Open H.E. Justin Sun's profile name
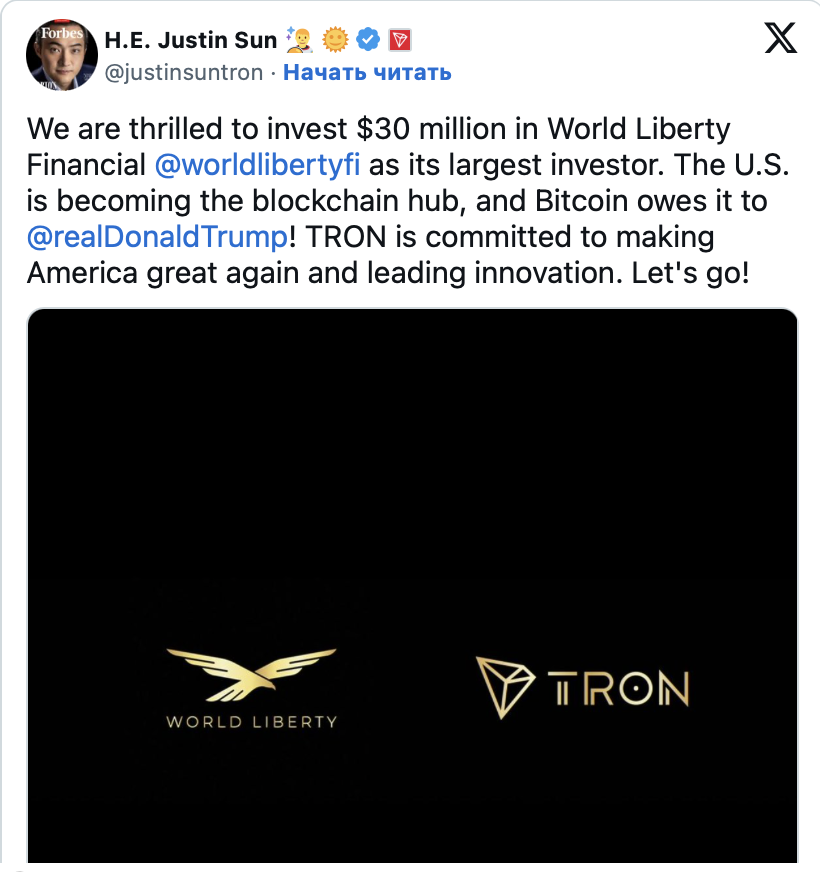This screenshot has height=872, width=820. pyautogui.click(x=190, y=41)
